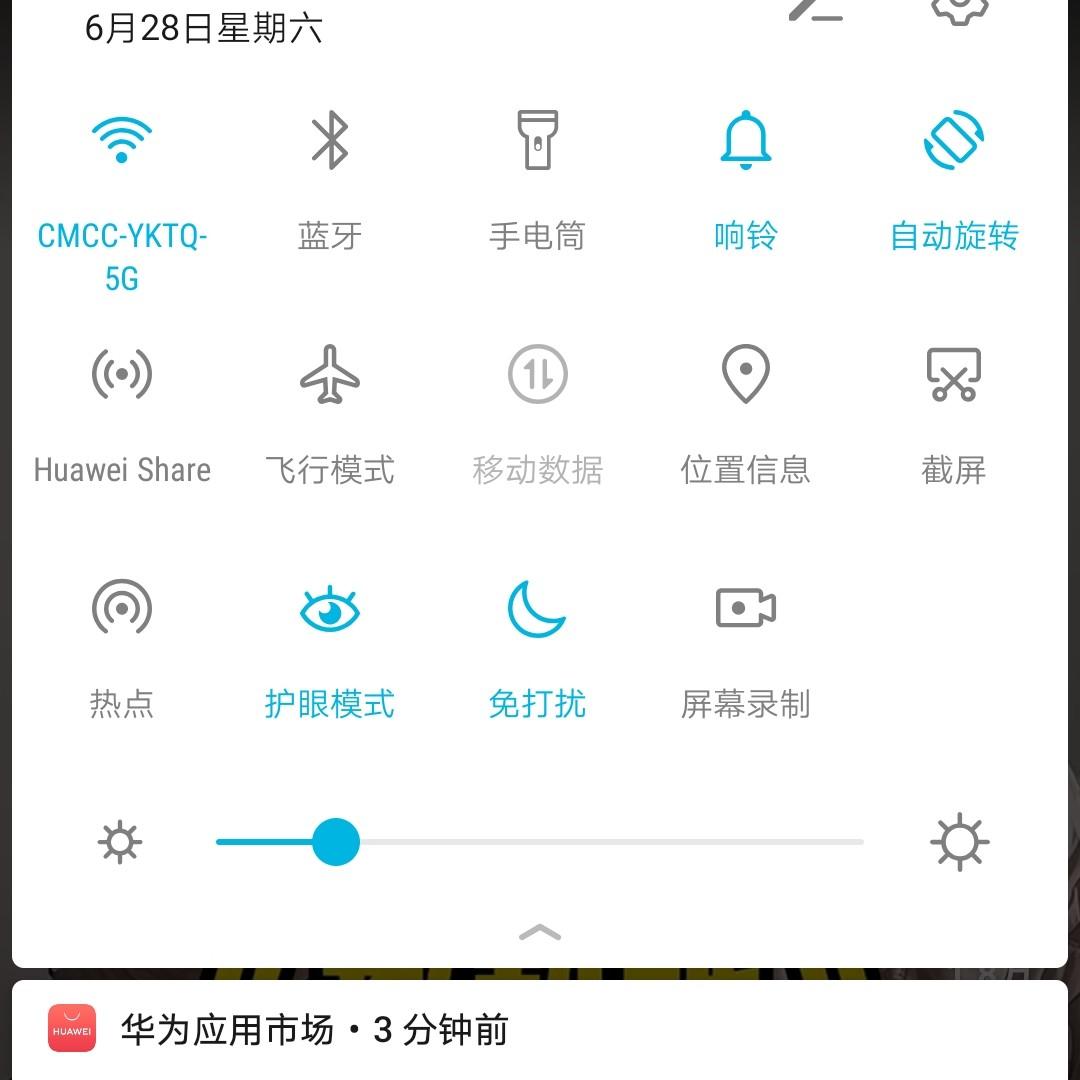Turn off Do Not Disturb (免打扰)
Image resolution: width=1080 pixels, height=1080 pixels.
click(x=537, y=608)
